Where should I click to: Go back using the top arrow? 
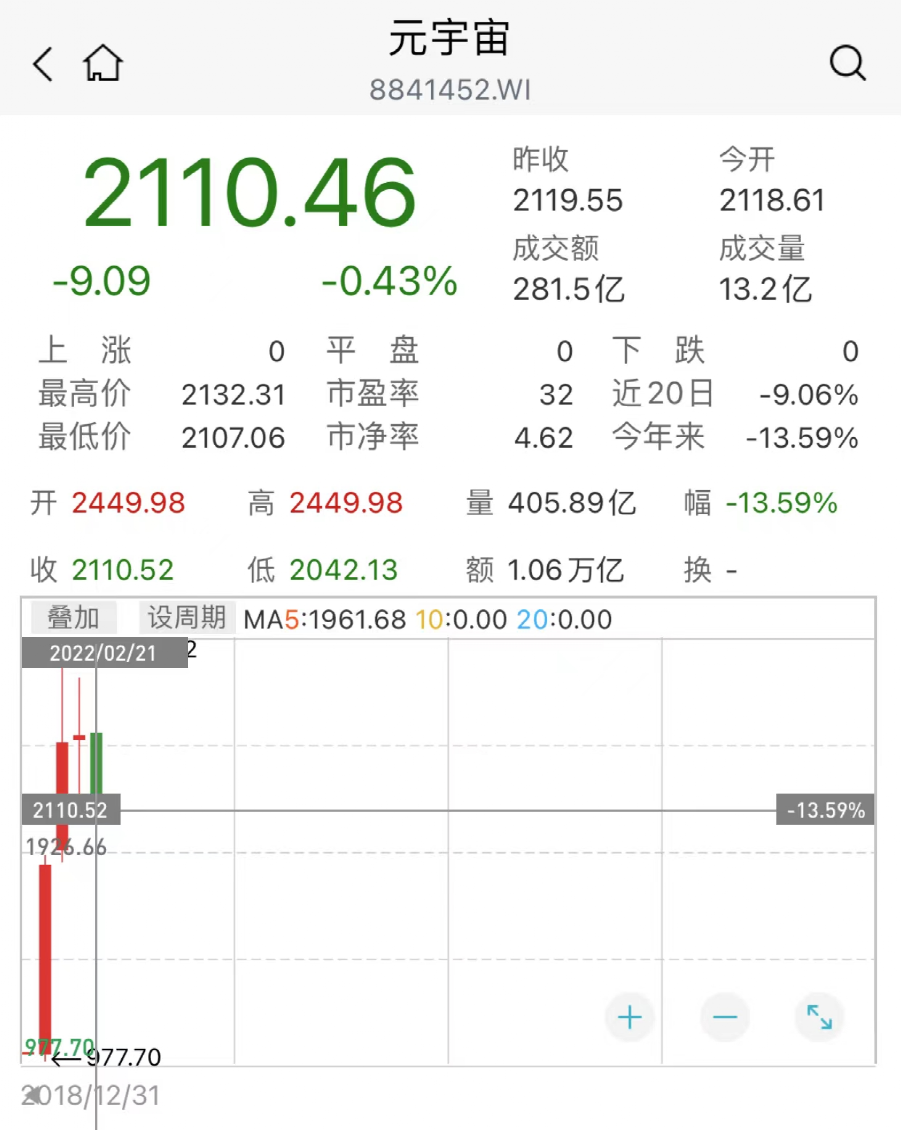[42, 64]
